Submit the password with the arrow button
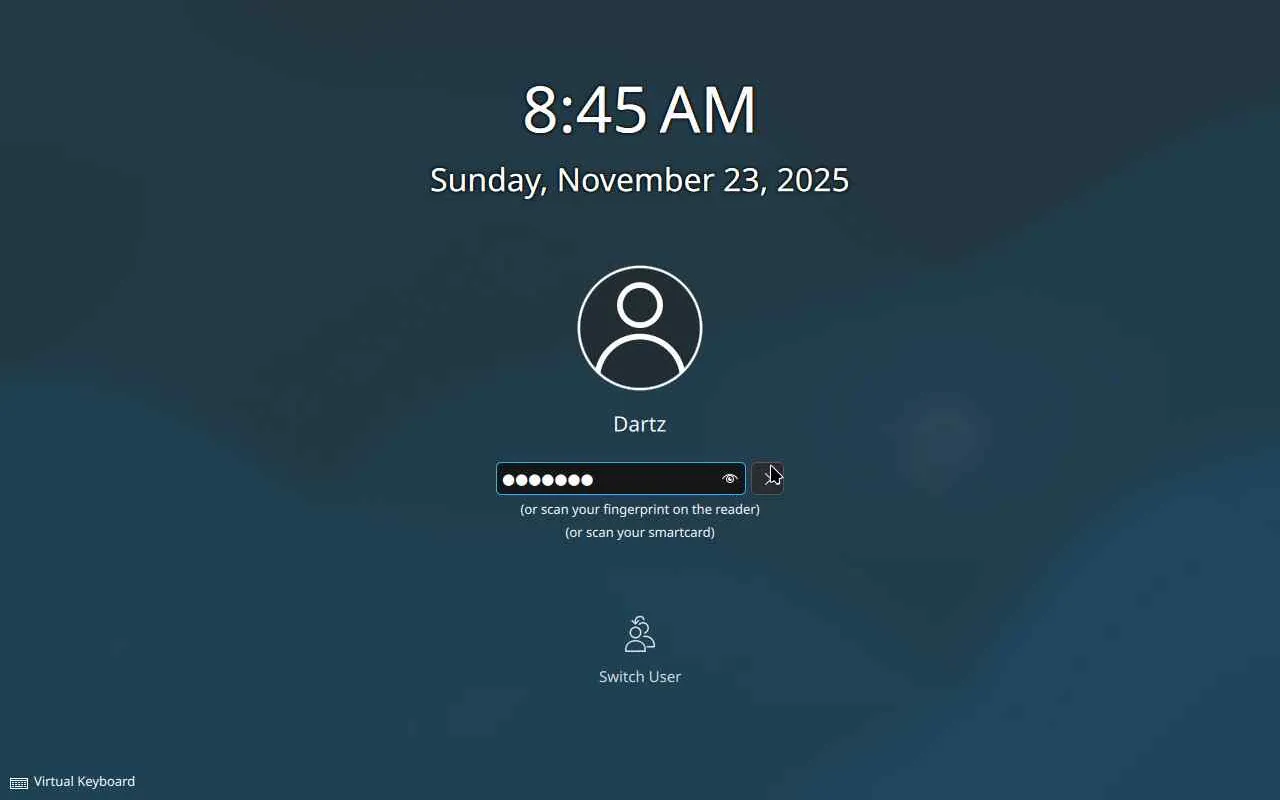 click(x=767, y=479)
